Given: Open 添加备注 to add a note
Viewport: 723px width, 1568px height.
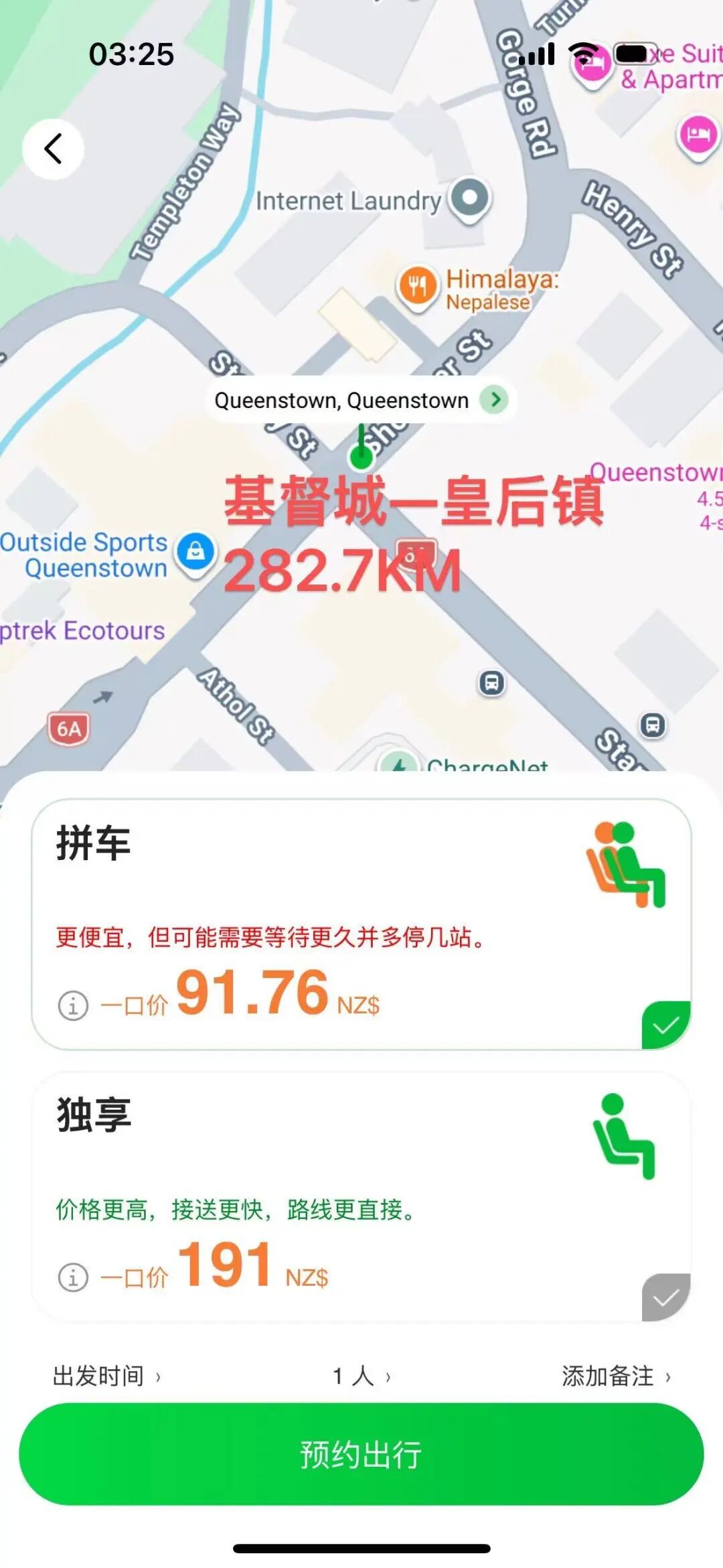Looking at the screenshot, I should click(x=615, y=1376).
